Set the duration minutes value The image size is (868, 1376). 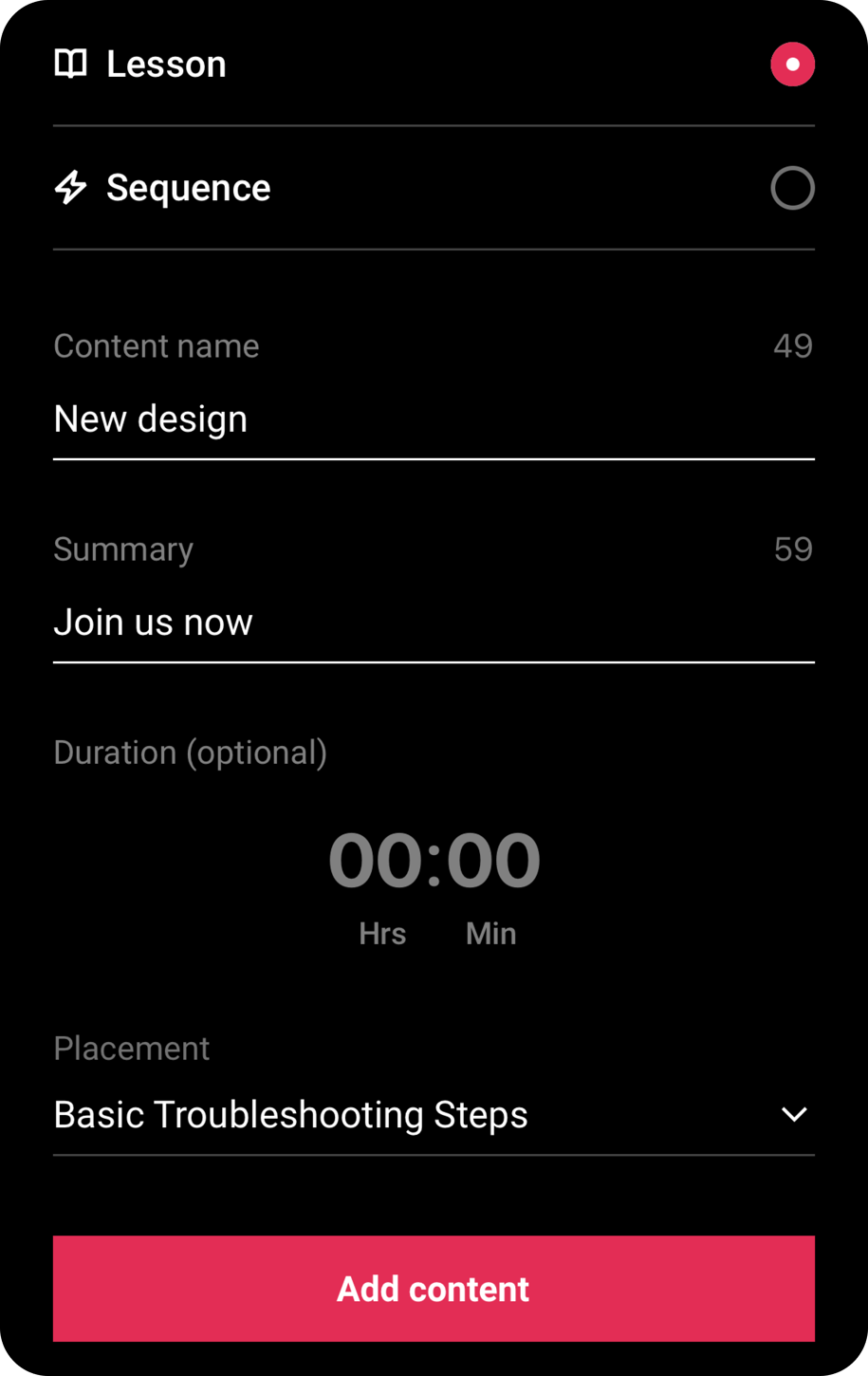click(493, 861)
